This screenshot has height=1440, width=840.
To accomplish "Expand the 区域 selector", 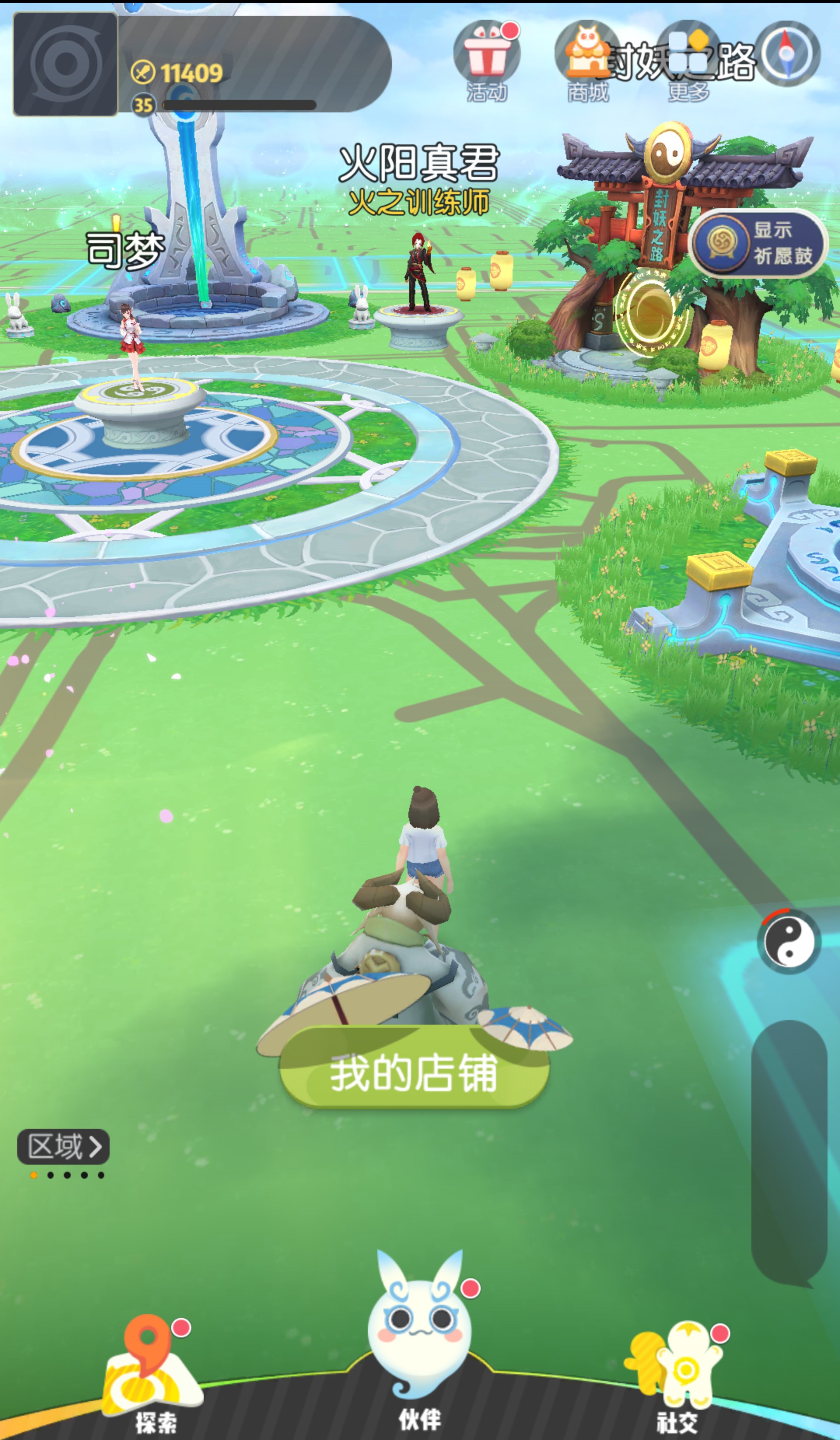I will tap(63, 1146).
